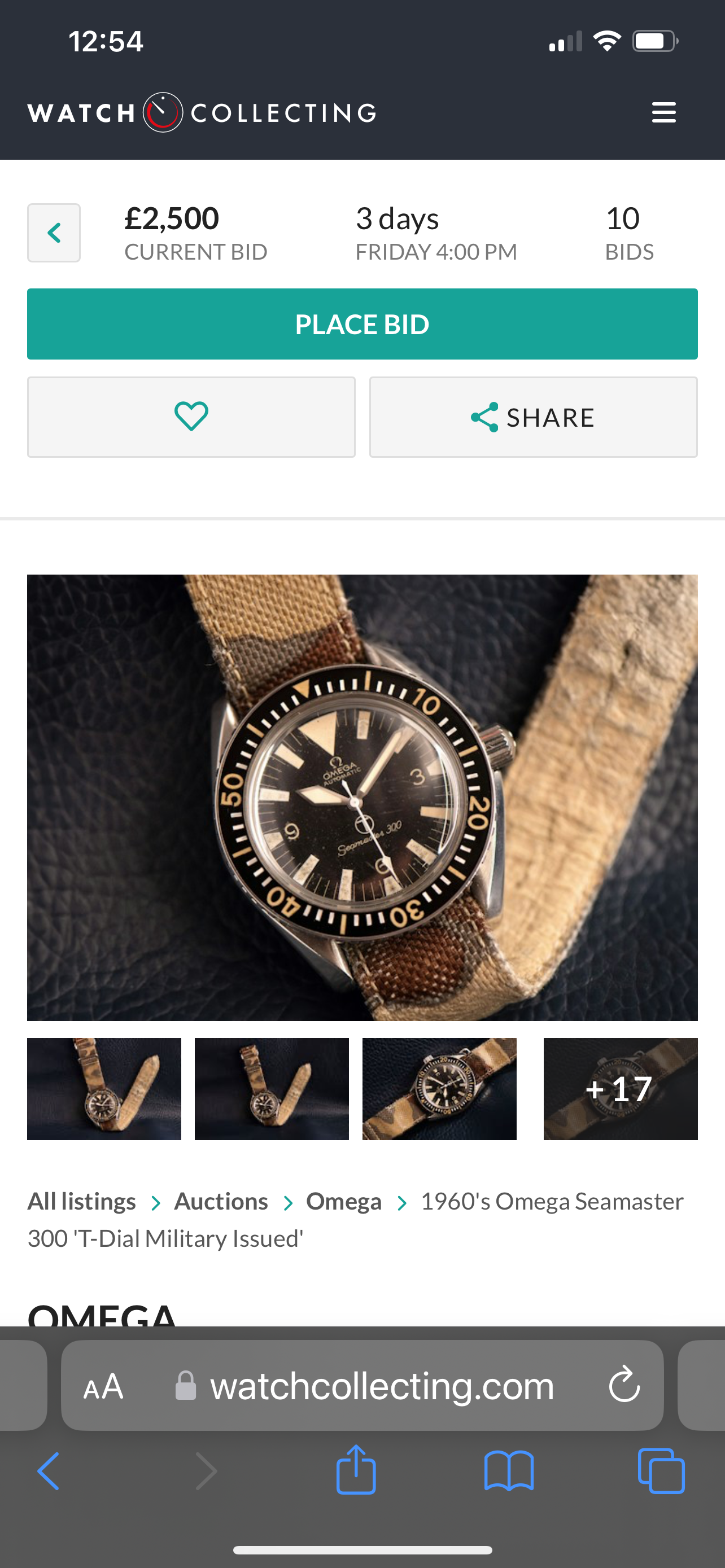Viewport: 725px width, 1568px height.
Task: Open the main Omega Seamaster photo
Action: [362, 798]
